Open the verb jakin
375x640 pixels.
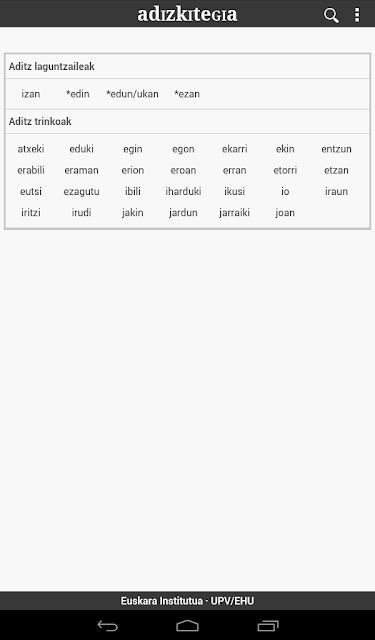[133, 213]
